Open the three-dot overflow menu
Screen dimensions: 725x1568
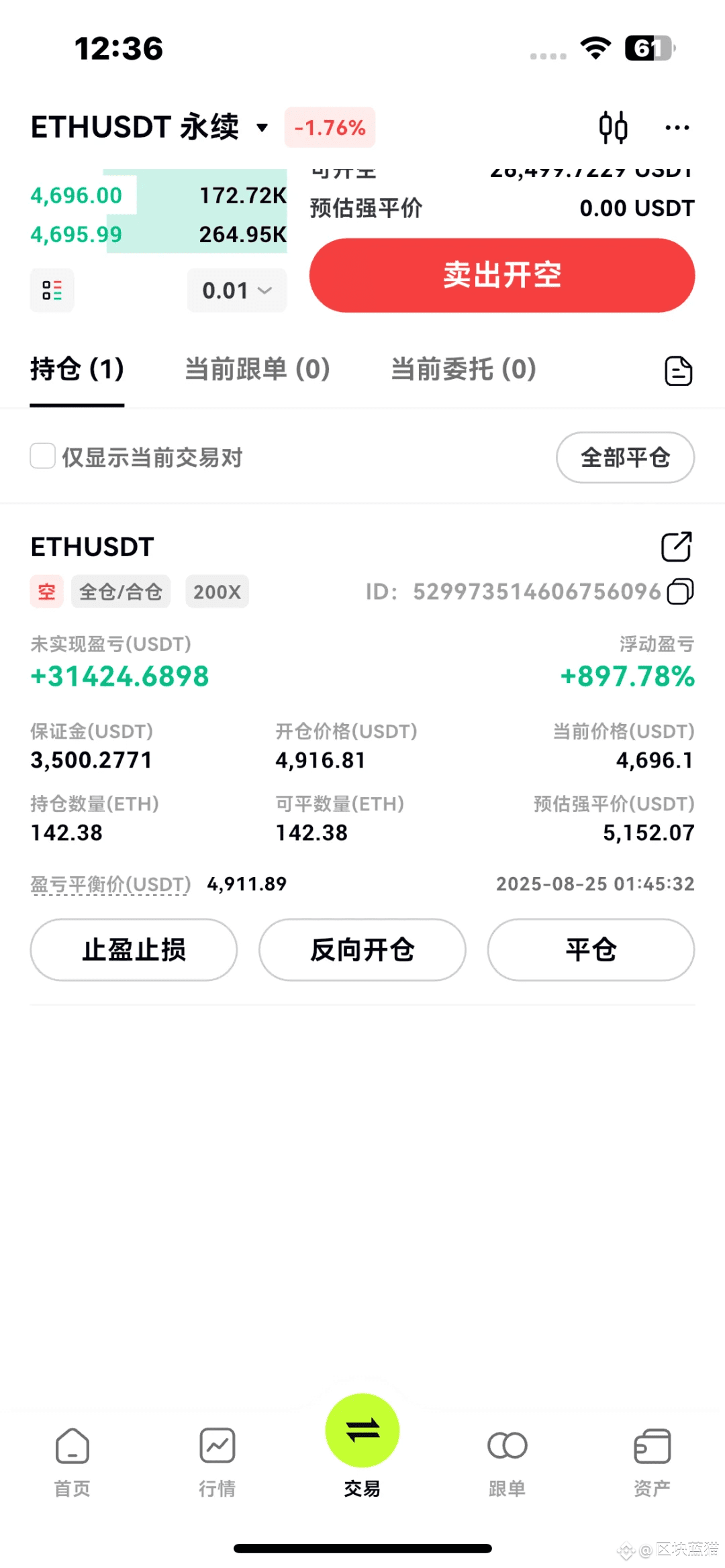677,127
